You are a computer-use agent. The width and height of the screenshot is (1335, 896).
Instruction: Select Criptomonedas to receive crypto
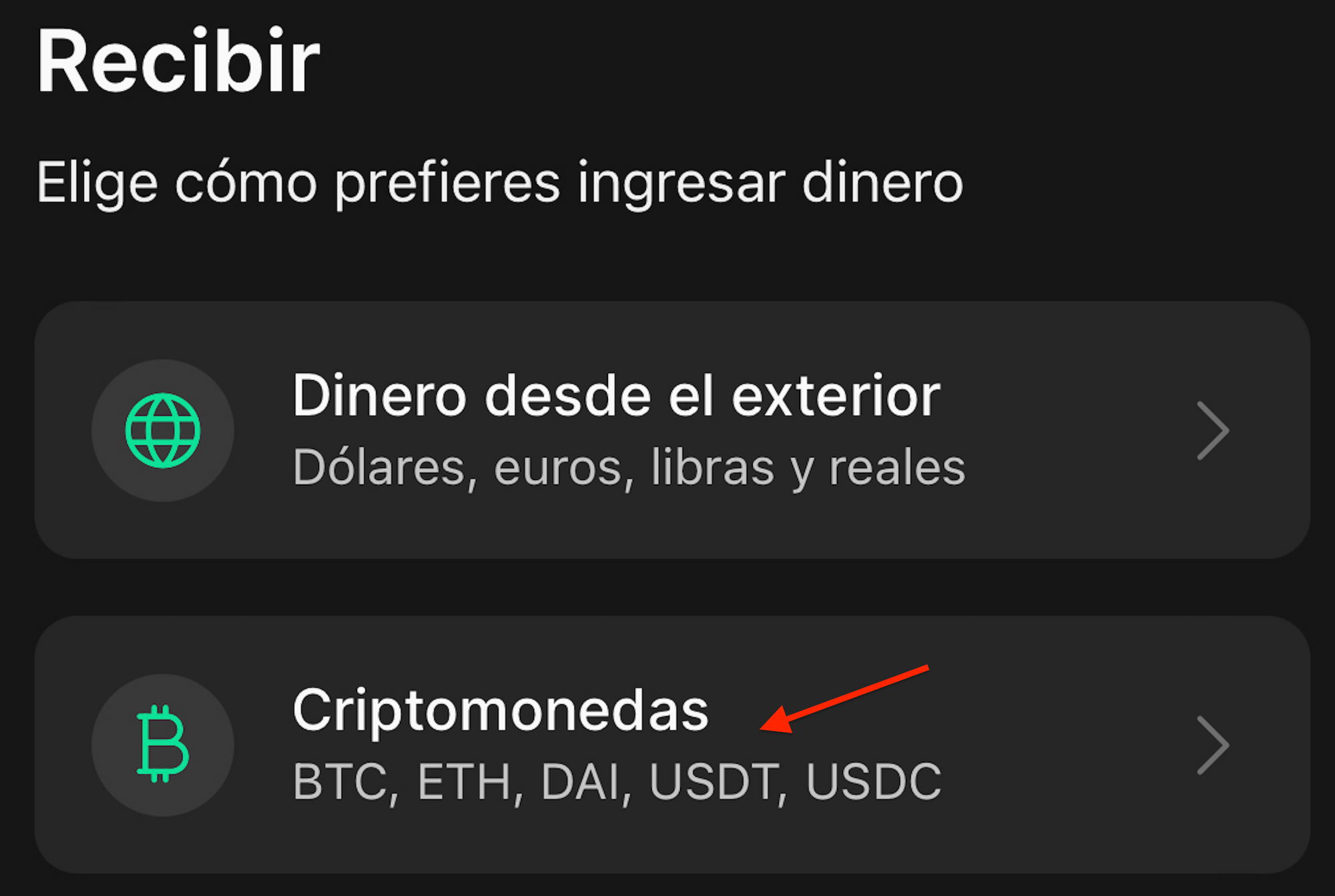pos(671,745)
